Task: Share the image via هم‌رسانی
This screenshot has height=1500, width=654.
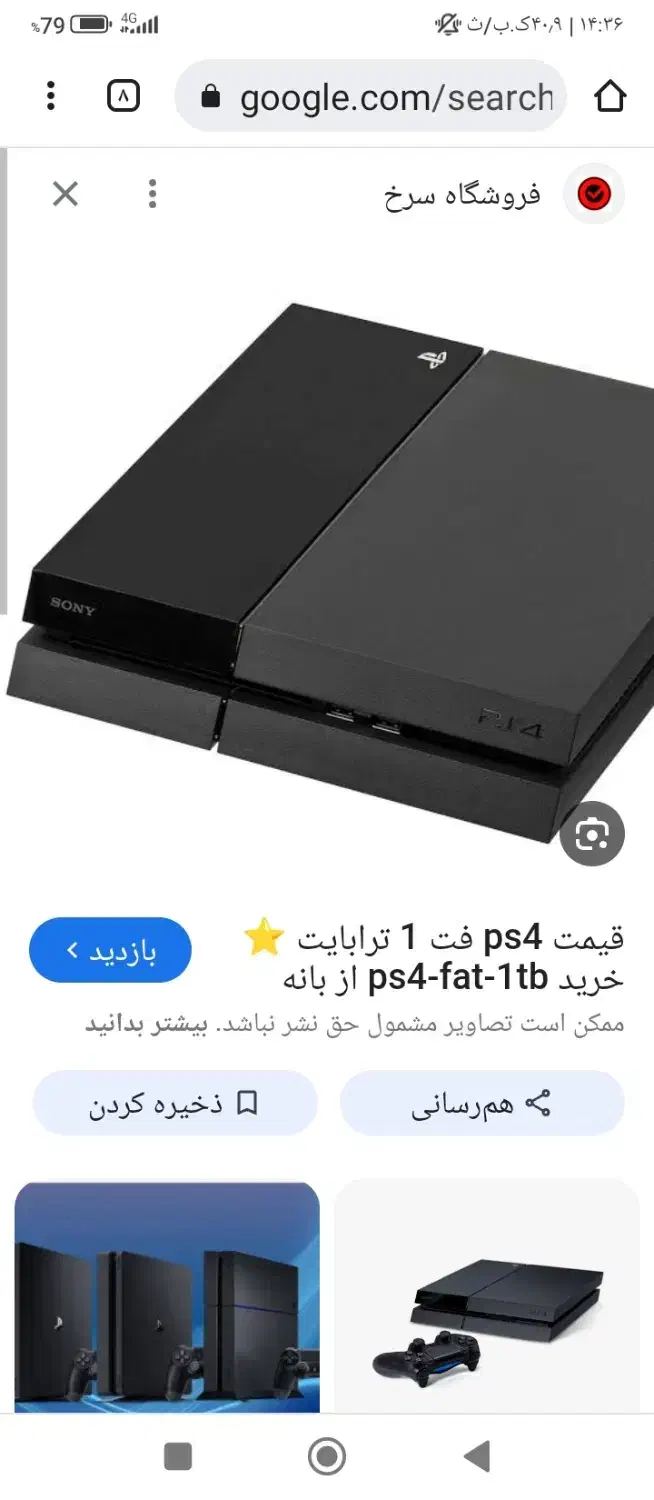Action: [482, 1103]
